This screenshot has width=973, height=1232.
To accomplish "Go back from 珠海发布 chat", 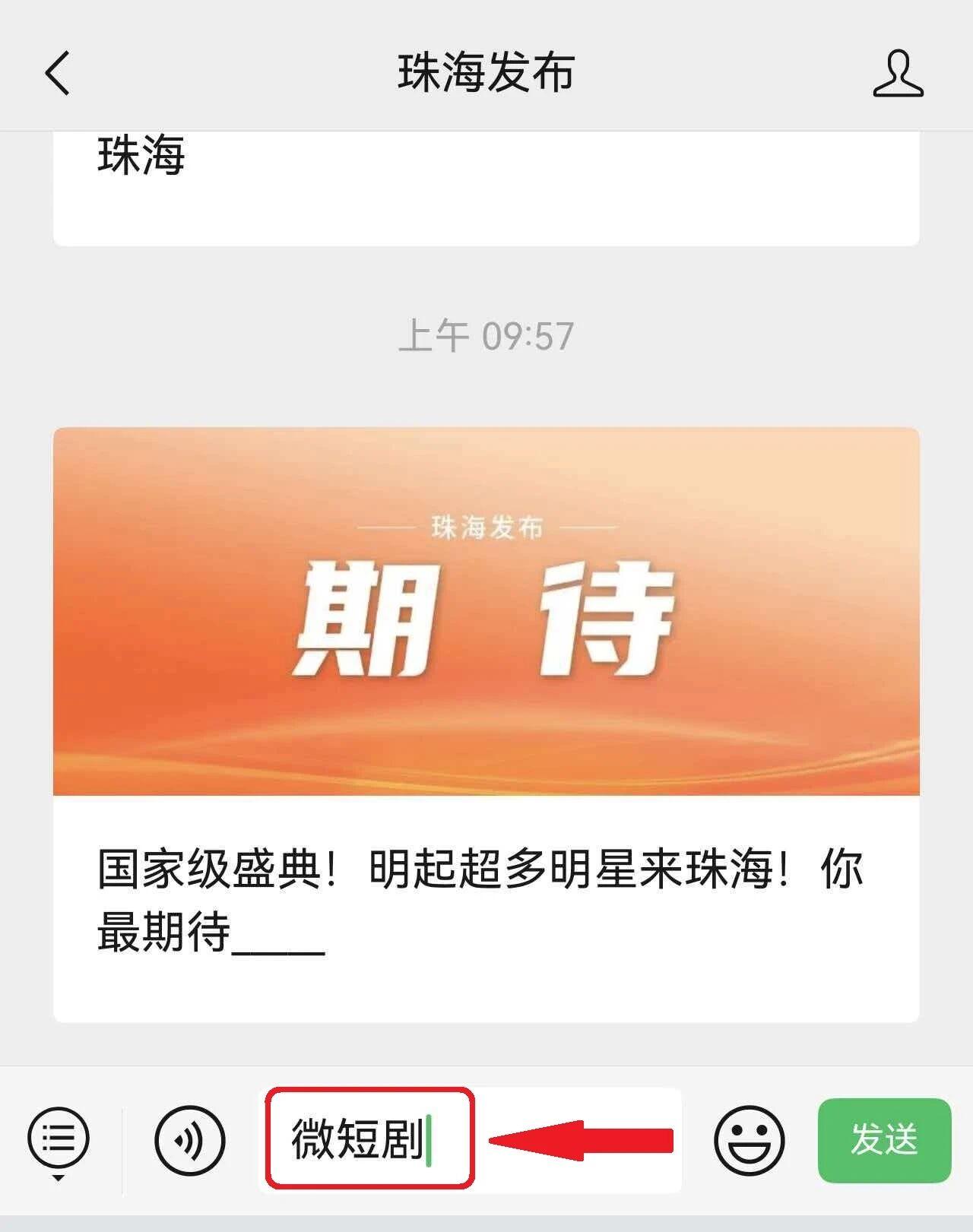I will coord(58,73).
